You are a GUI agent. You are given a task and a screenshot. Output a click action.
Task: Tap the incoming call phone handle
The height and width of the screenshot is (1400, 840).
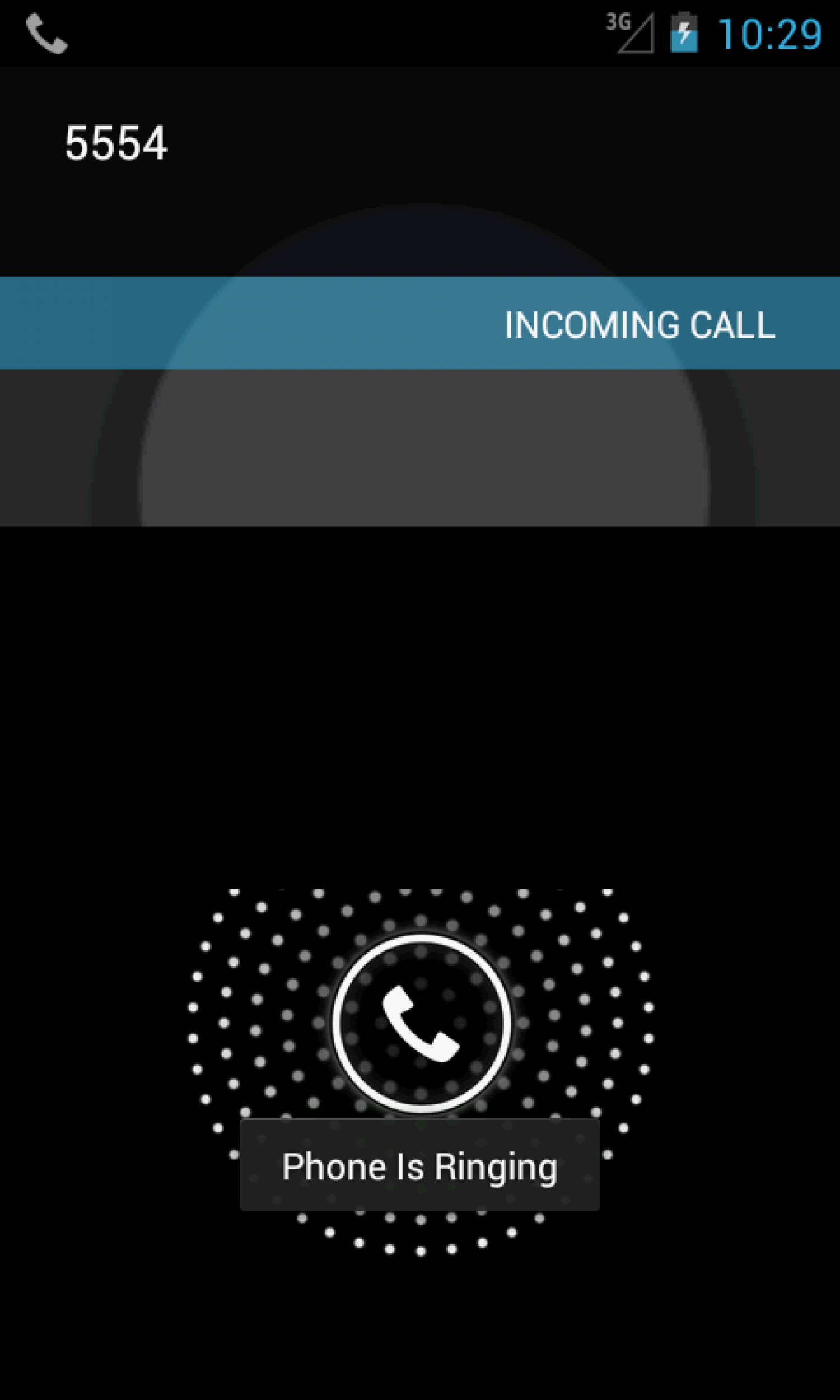(x=421, y=1023)
